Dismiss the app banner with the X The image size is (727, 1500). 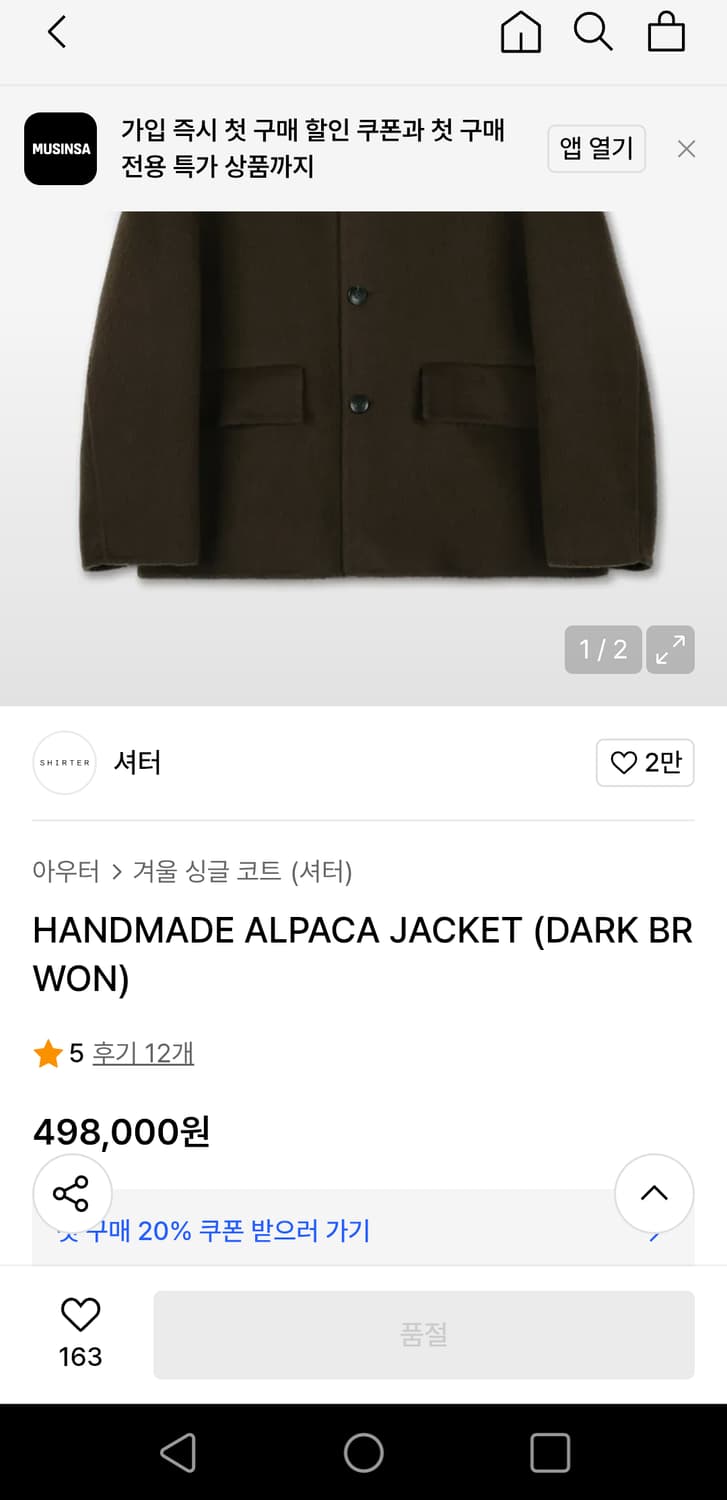[x=686, y=148]
